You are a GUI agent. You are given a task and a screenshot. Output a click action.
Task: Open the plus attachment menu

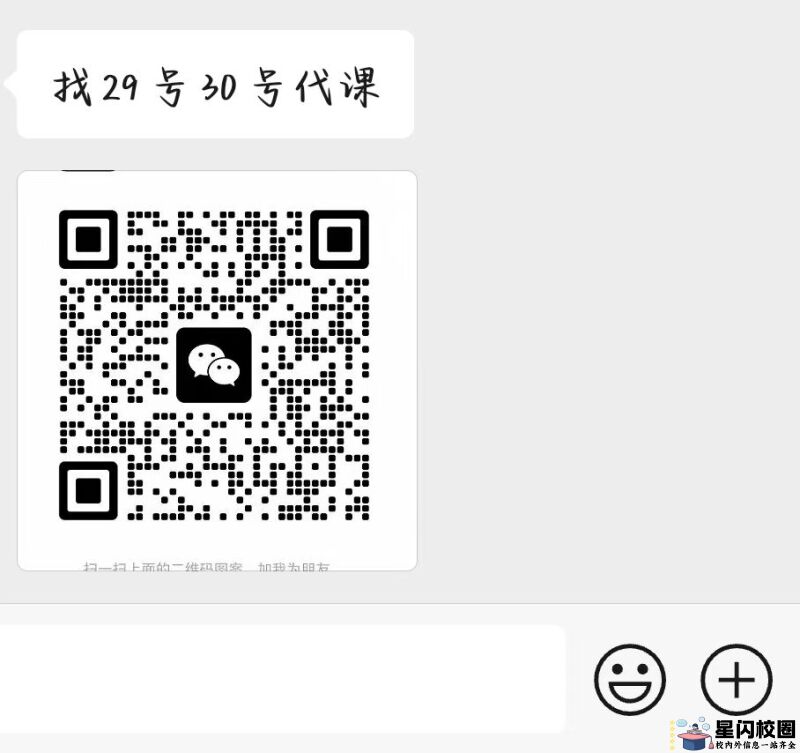pos(736,679)
